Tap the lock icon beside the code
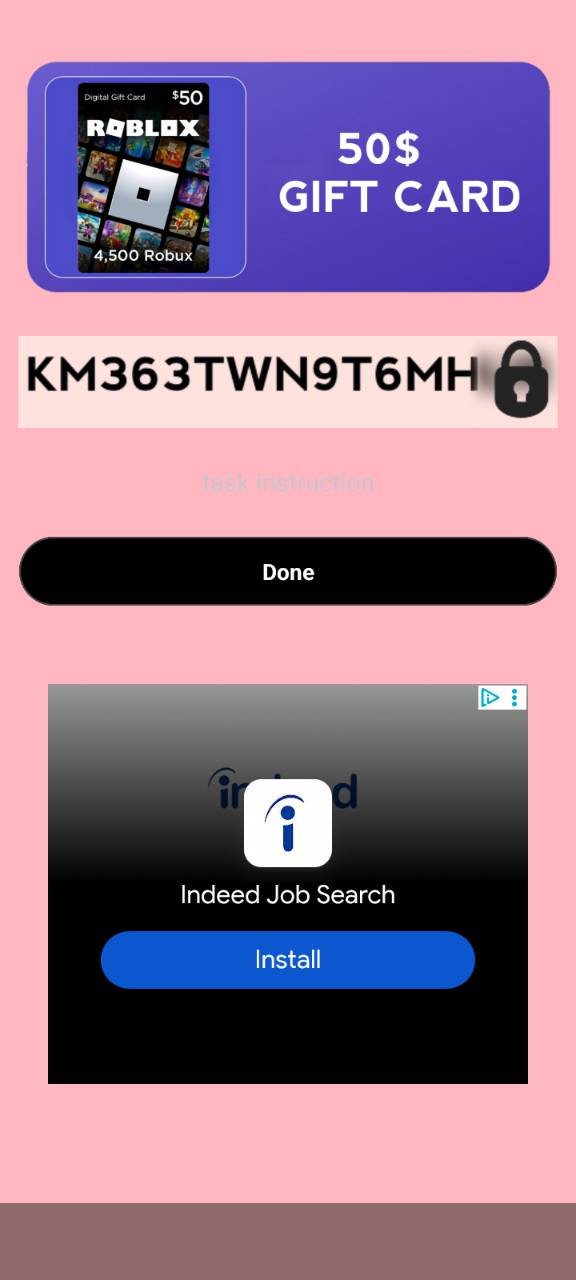The image size is (576, 1280). coord(522,379)
